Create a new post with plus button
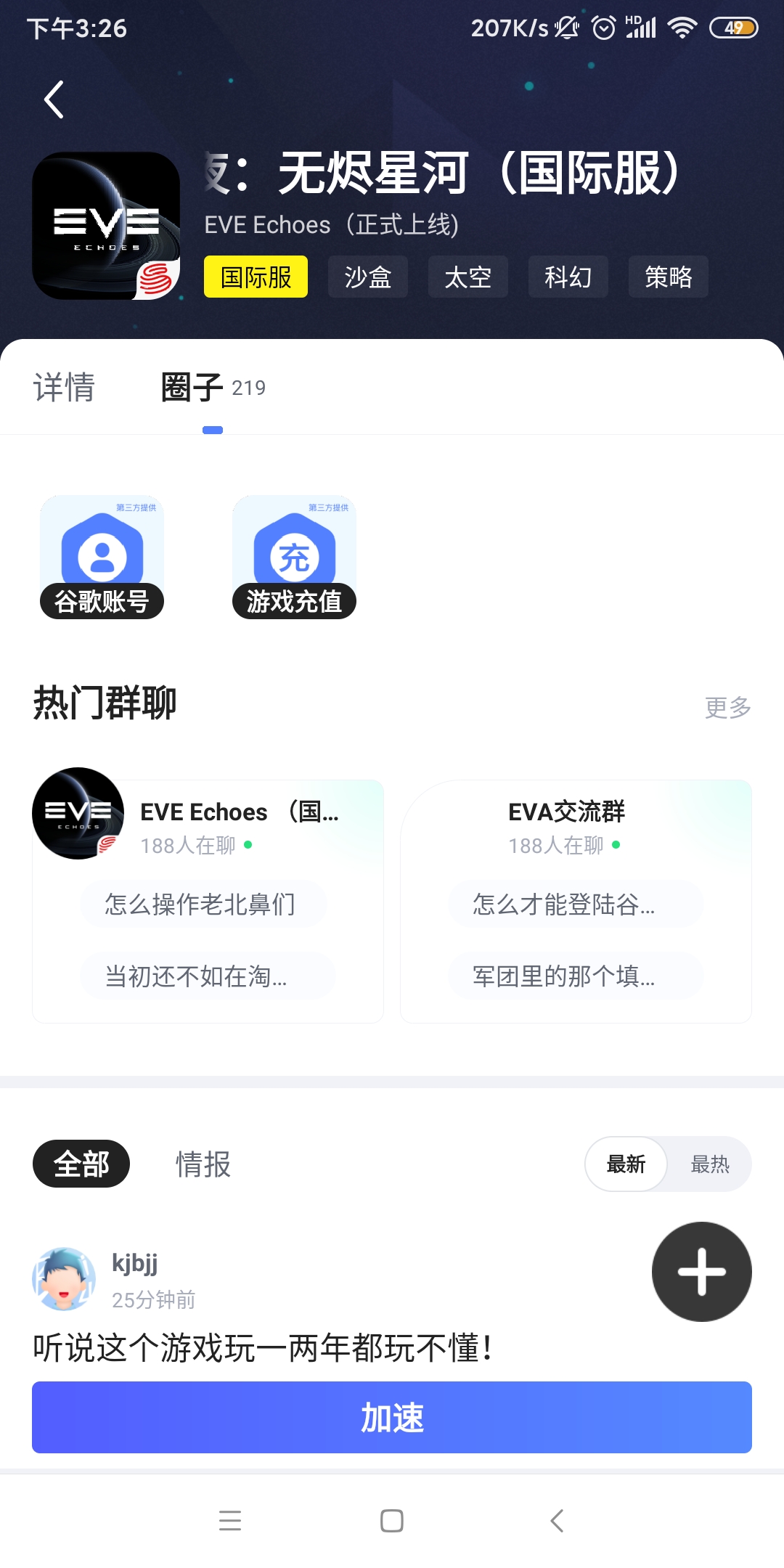Viewport: 784px width, 1568px height. coord(701,1272)
